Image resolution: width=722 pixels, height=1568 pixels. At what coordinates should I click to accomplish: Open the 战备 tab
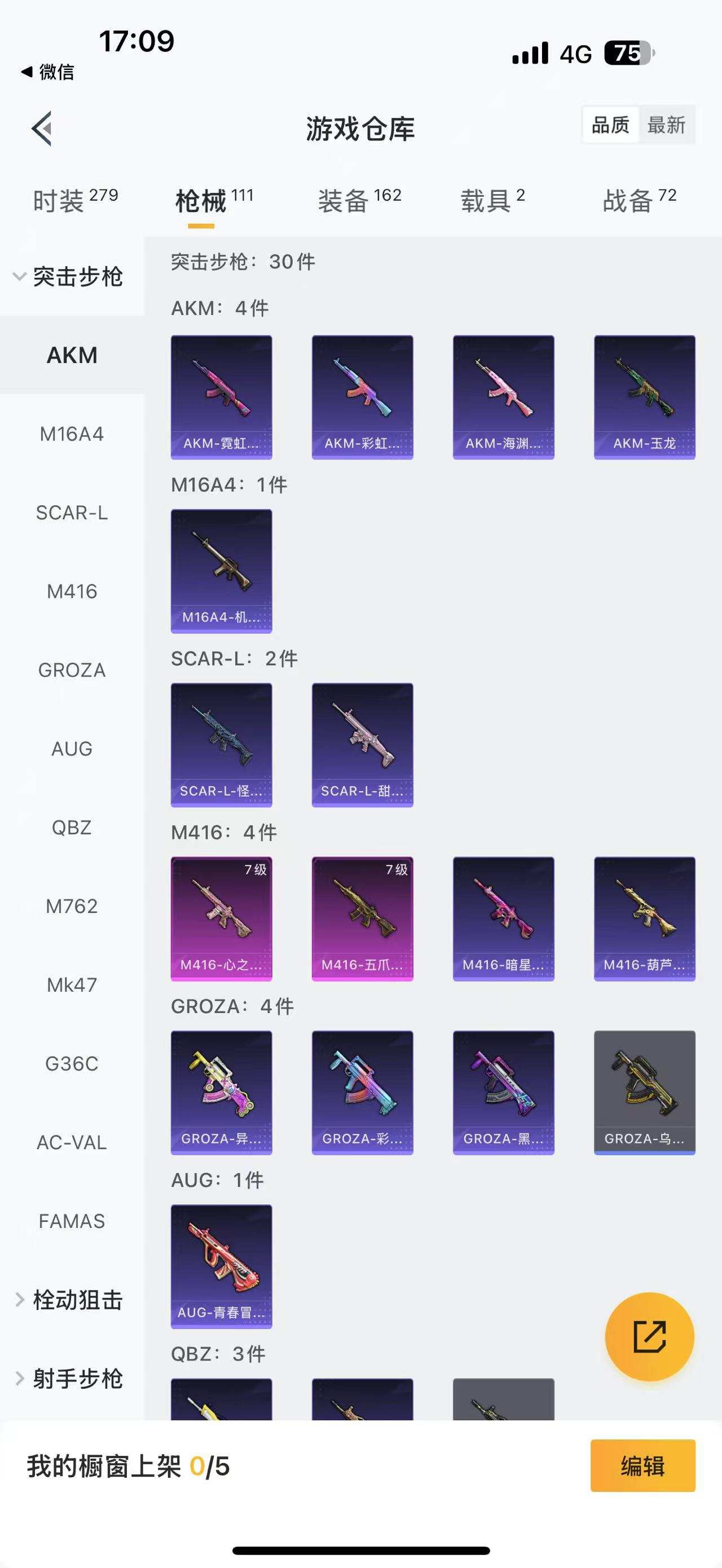click(x=639, y=200)
